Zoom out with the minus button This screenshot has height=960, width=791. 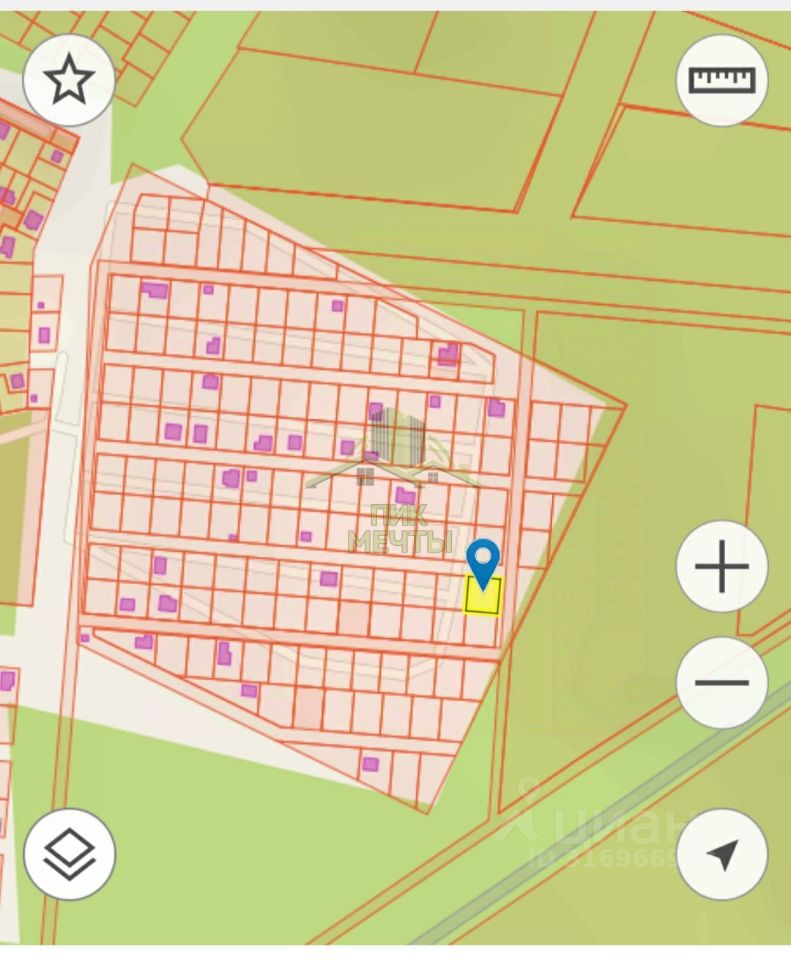click(722, 683)
